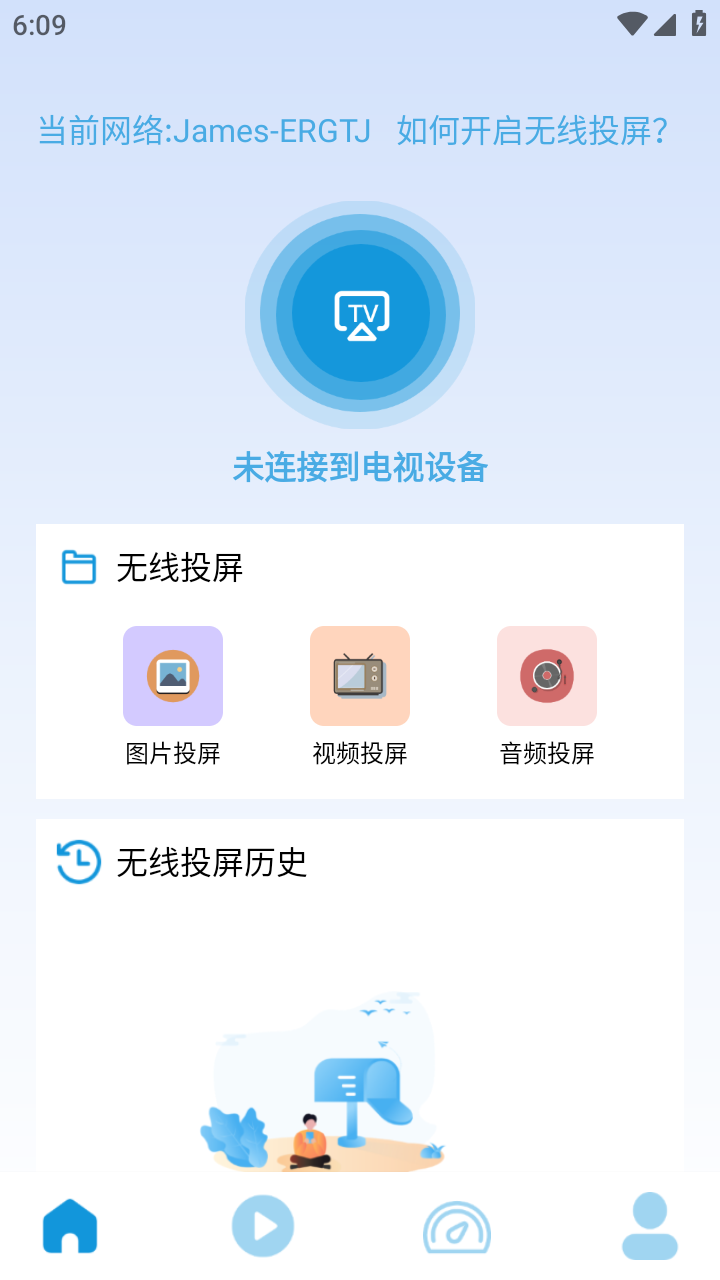Click the 未连接到电视设备 status text
Image resolution: width=720 pixels, height=1280 pixels.
(x=360, y=467)
